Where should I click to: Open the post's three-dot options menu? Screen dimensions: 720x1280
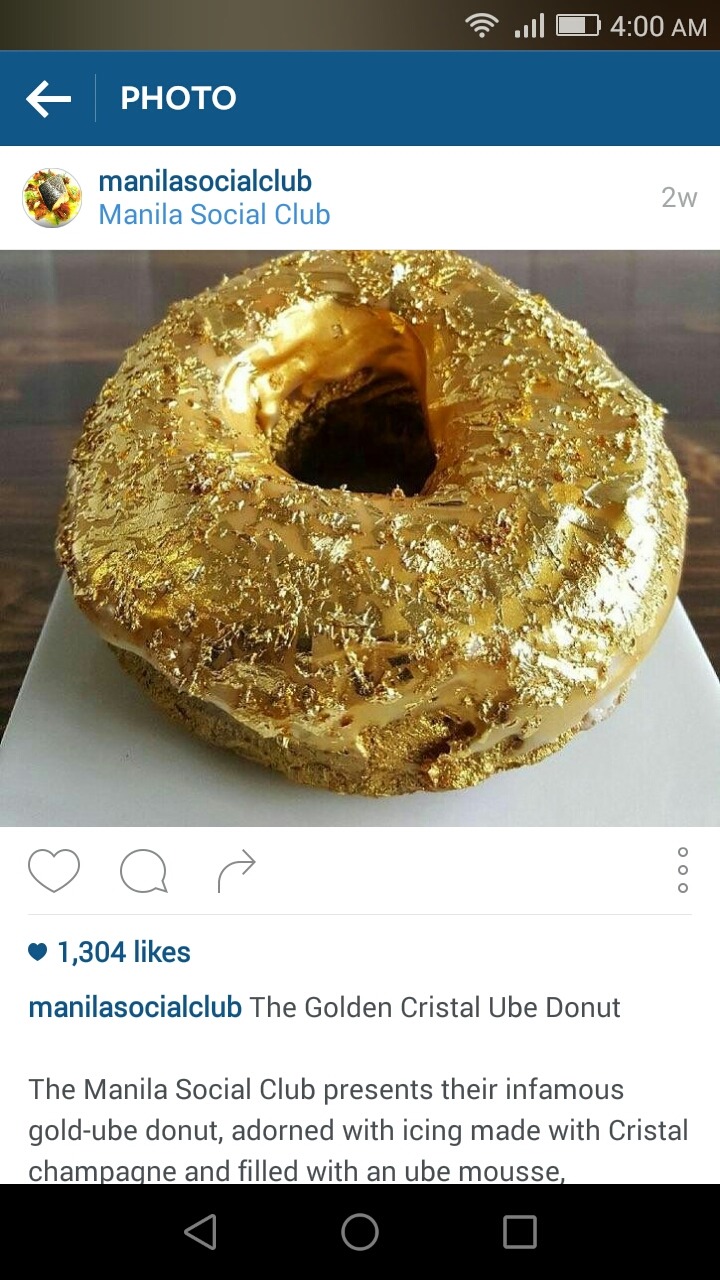tap(682, 870)
